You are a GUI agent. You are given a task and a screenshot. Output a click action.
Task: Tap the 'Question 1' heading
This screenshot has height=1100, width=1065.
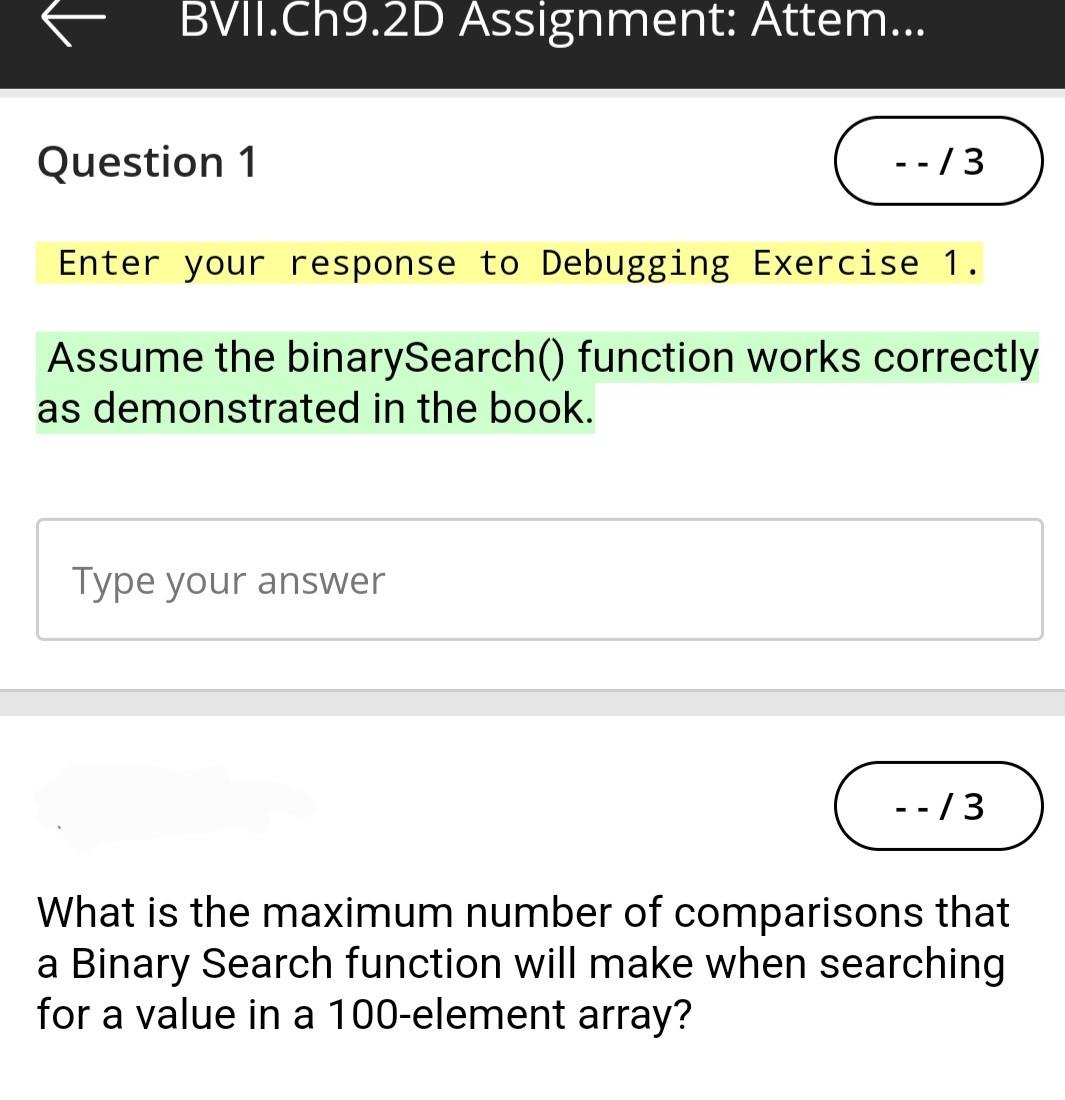point(146,161)
